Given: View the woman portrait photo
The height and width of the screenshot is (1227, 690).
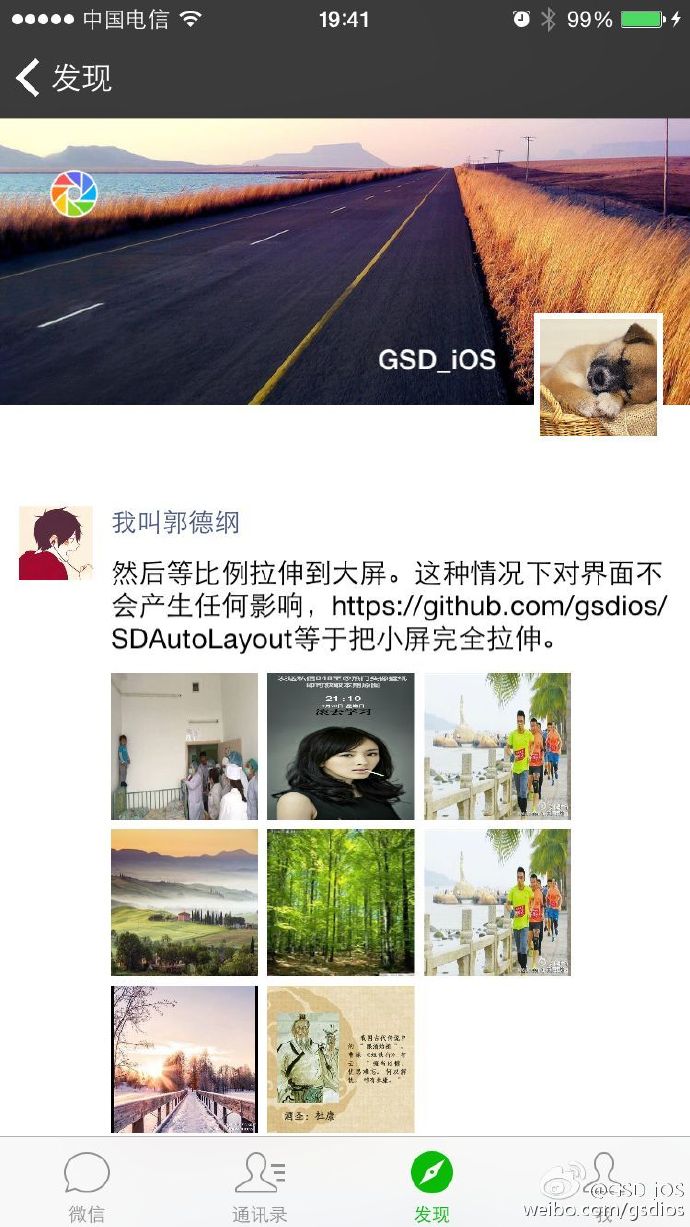Looking at the screenshot, I should point(340,746).
